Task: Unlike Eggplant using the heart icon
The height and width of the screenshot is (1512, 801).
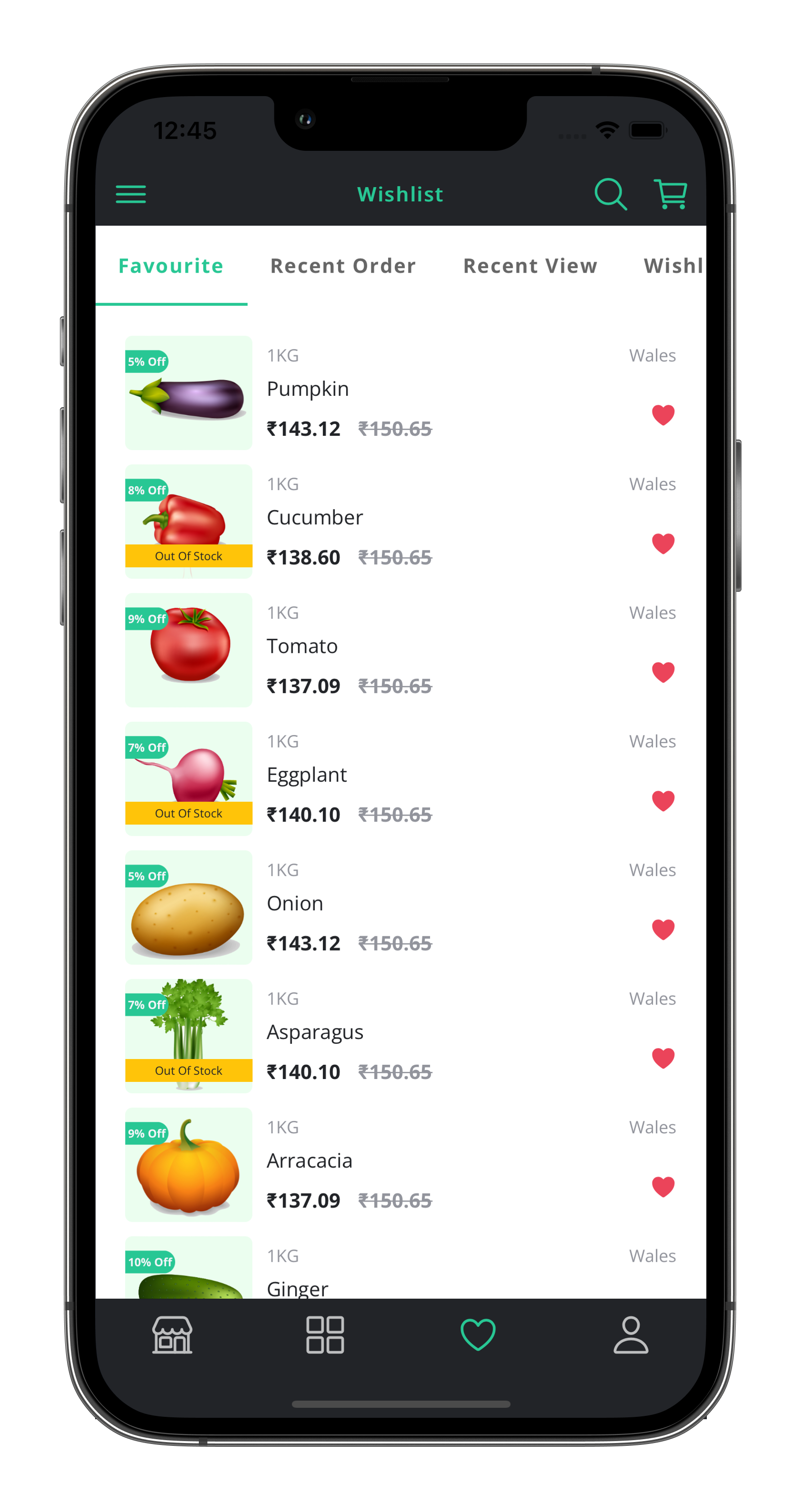Action: coord(663,801)
